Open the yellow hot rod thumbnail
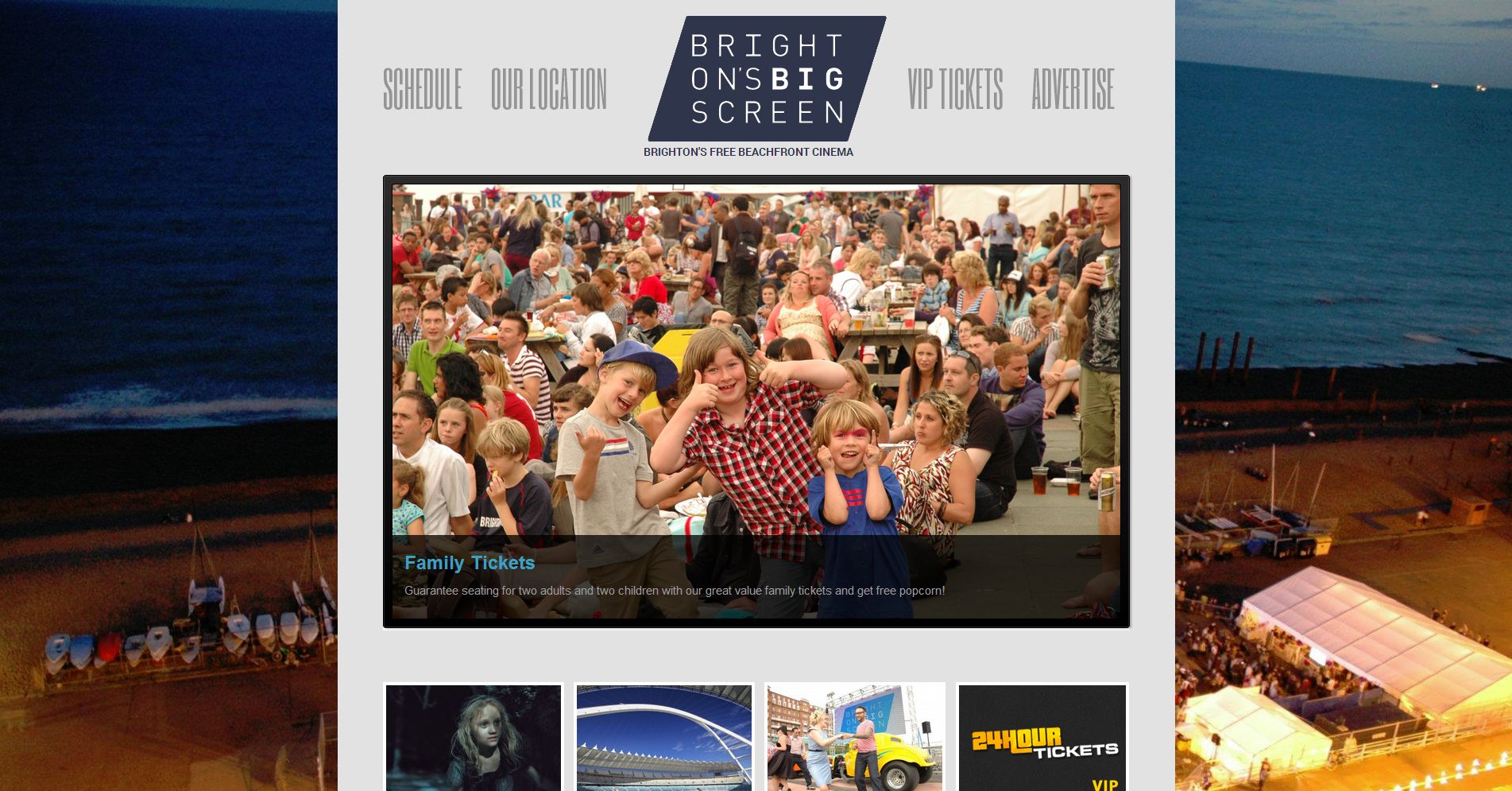 tap(855, 738)
